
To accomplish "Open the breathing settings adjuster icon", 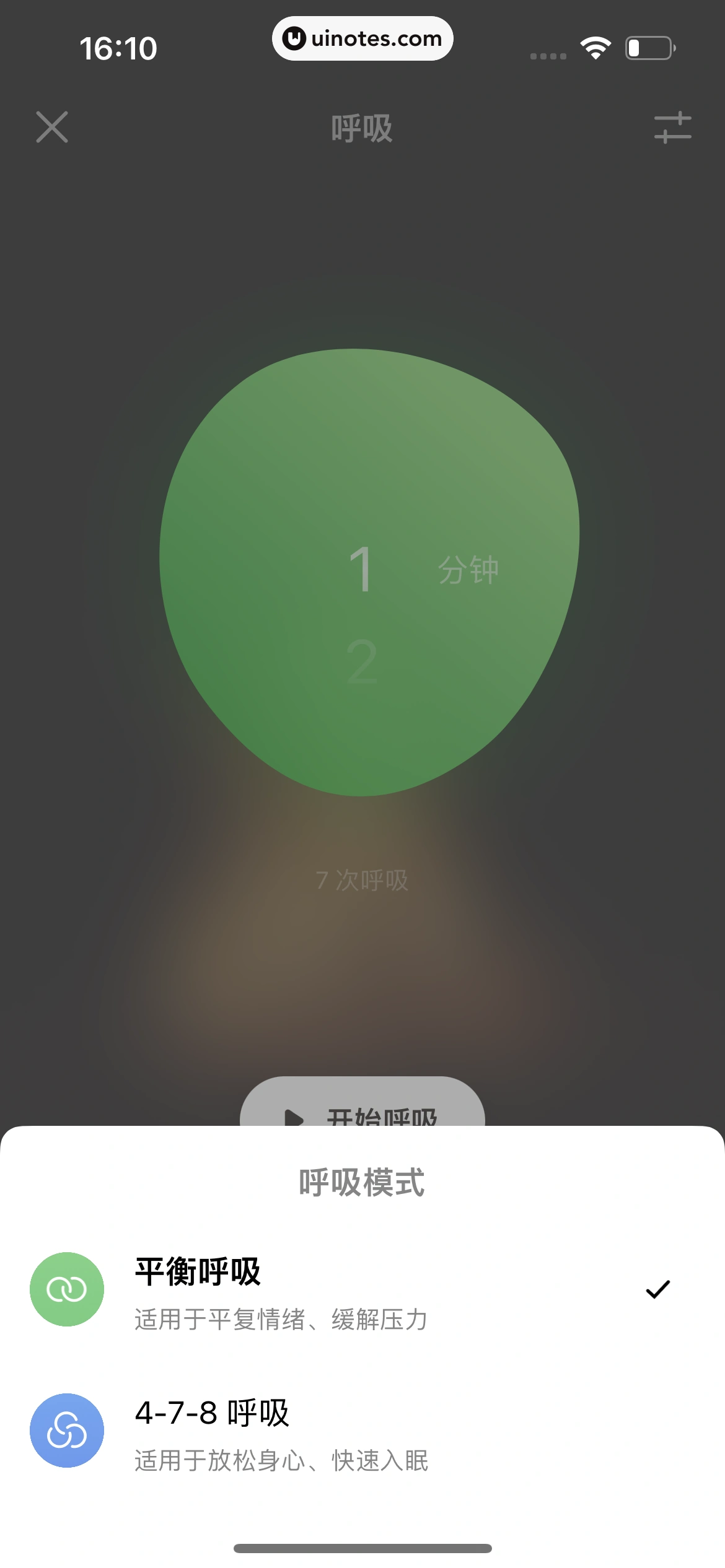I will click(672, 129).
